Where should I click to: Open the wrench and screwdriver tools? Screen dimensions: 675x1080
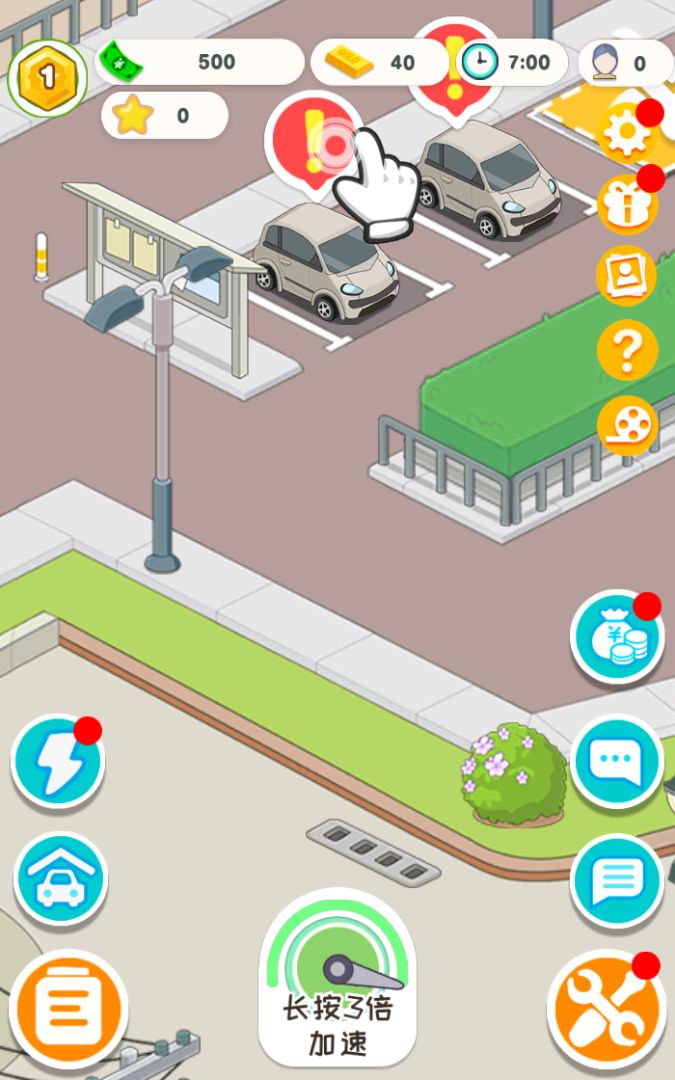tap(607, 1008)
